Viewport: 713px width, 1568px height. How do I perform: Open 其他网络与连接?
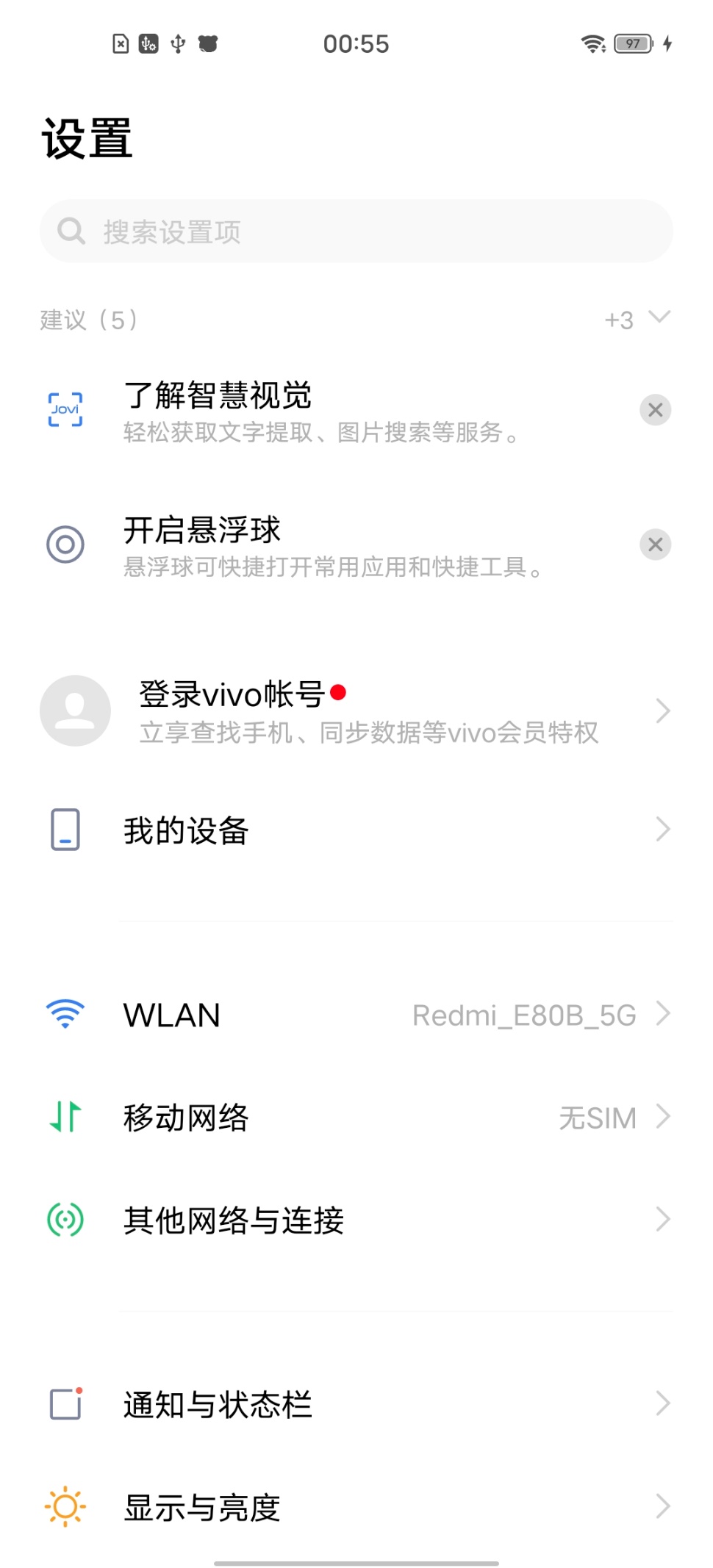[x=356, y=1220]
